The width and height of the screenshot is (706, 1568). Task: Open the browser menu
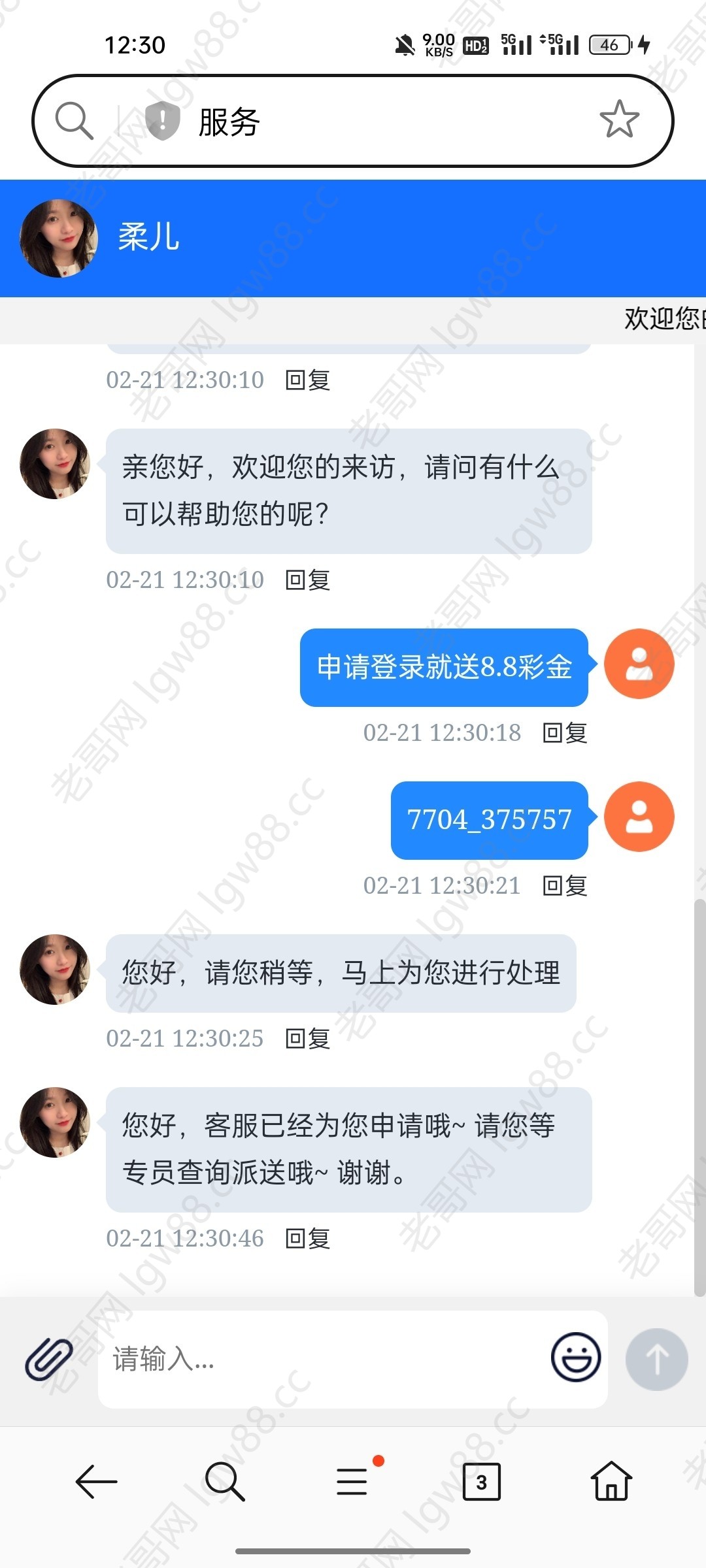click(352, 1482)
